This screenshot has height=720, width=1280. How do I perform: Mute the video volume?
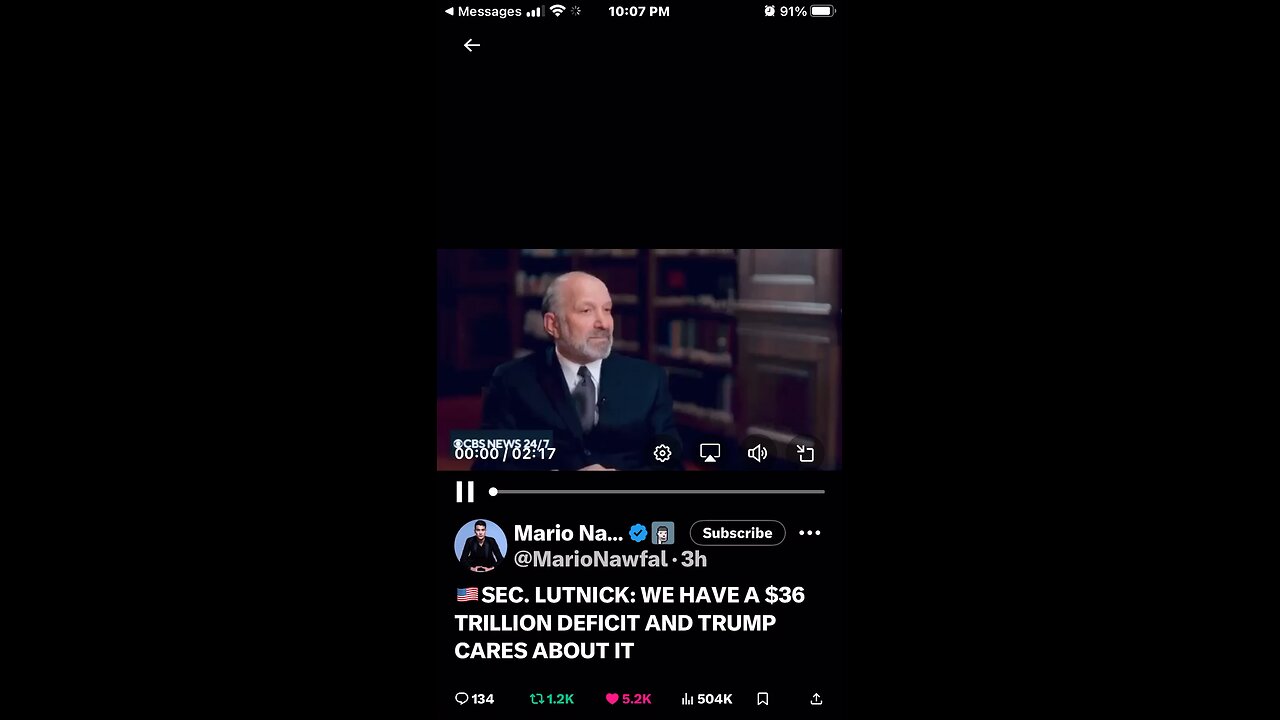click(757, 453)
